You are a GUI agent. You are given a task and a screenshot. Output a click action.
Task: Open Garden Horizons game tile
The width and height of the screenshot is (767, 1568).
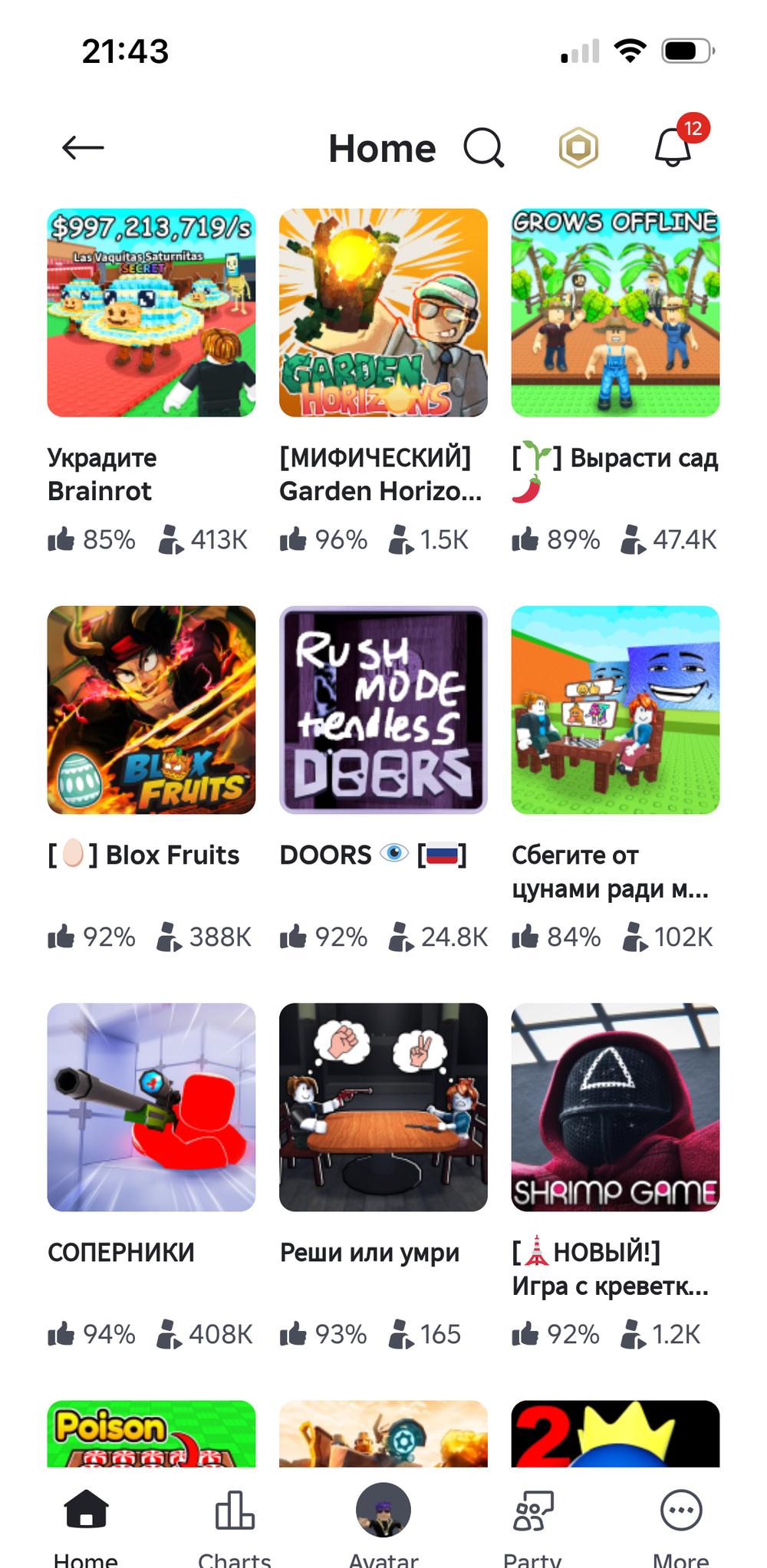coord(383,313)
